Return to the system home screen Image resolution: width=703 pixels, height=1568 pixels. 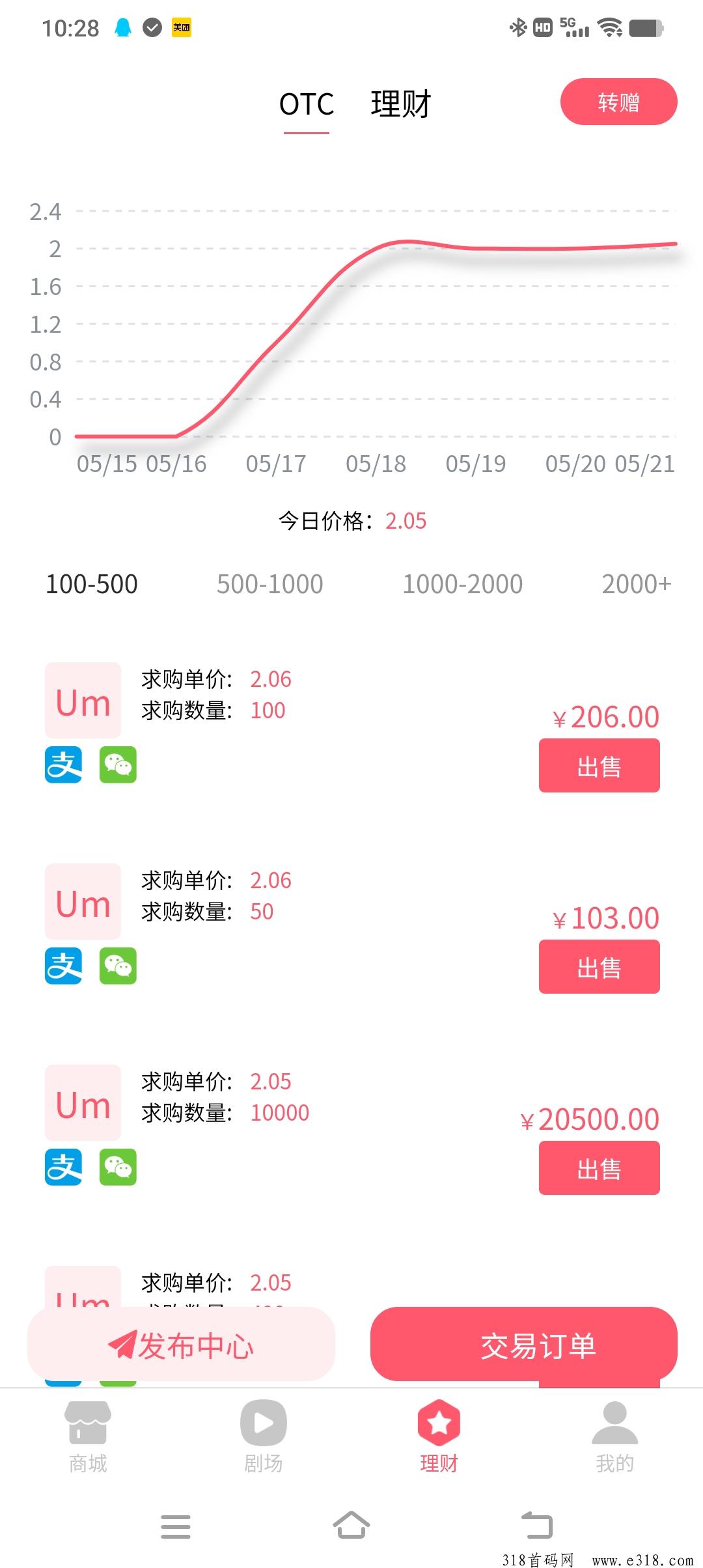tap(351, 1526)
